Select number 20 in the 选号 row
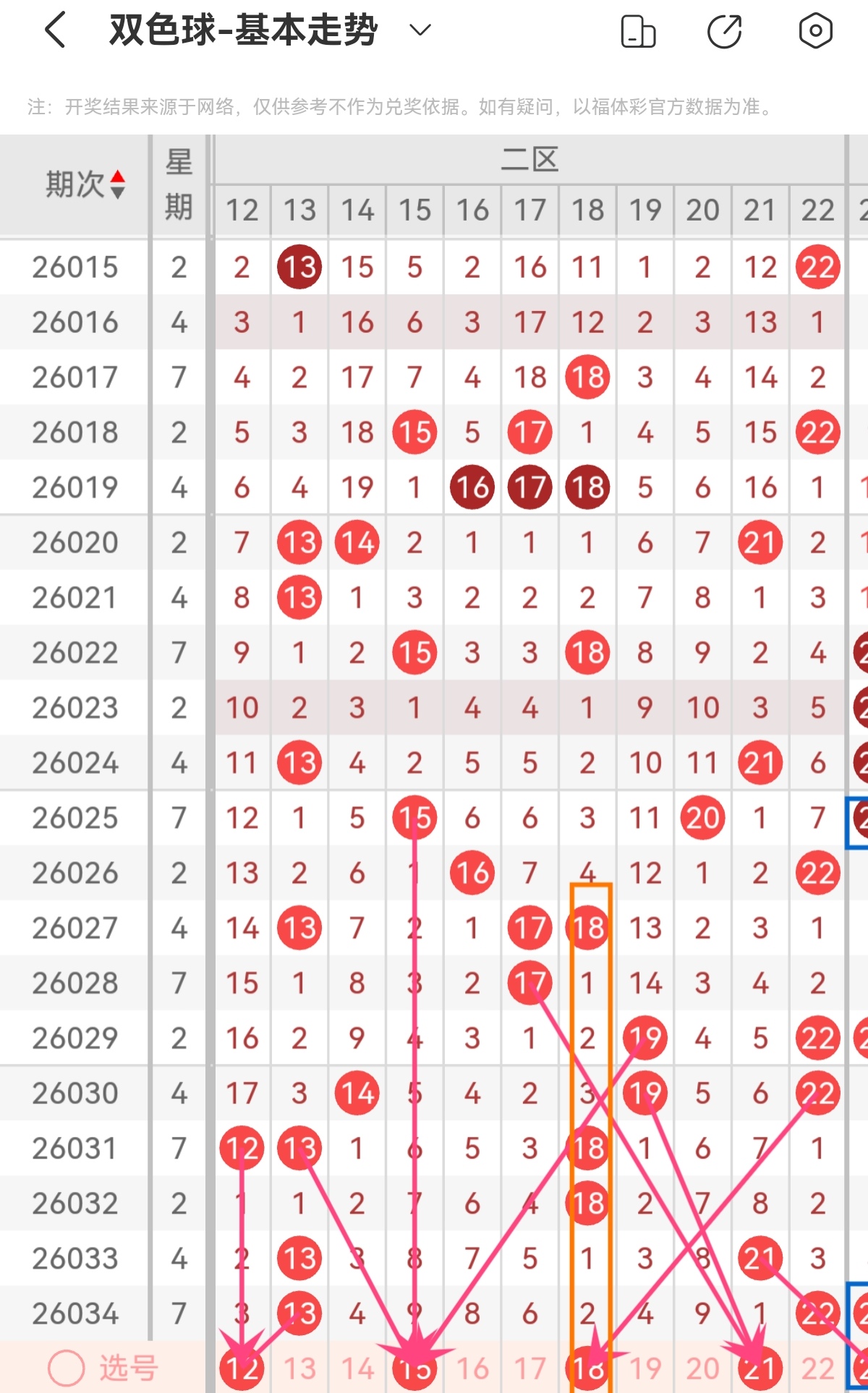 point(703,1368)
